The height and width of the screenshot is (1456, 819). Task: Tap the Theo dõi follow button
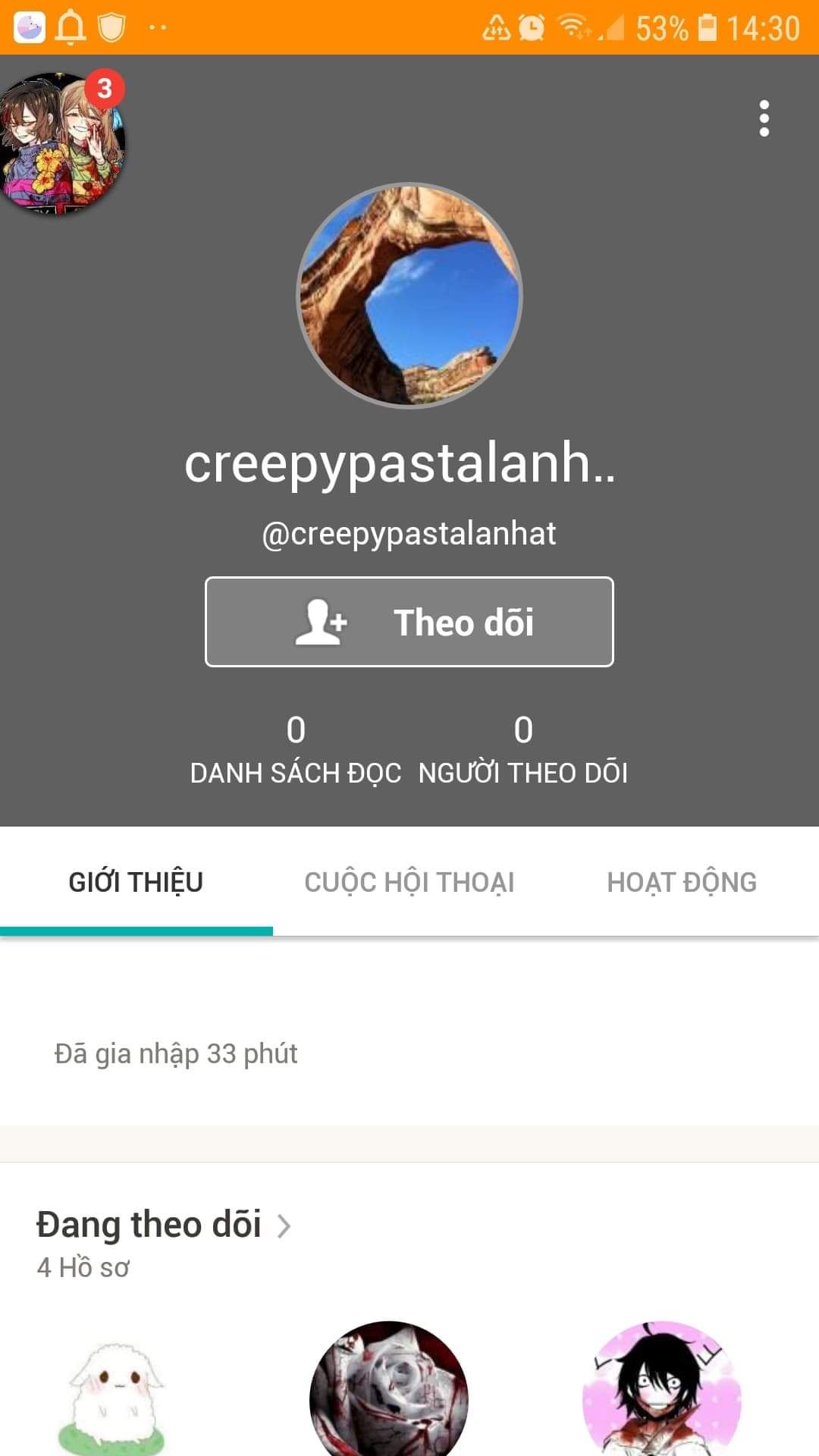(x=409, y=622)
